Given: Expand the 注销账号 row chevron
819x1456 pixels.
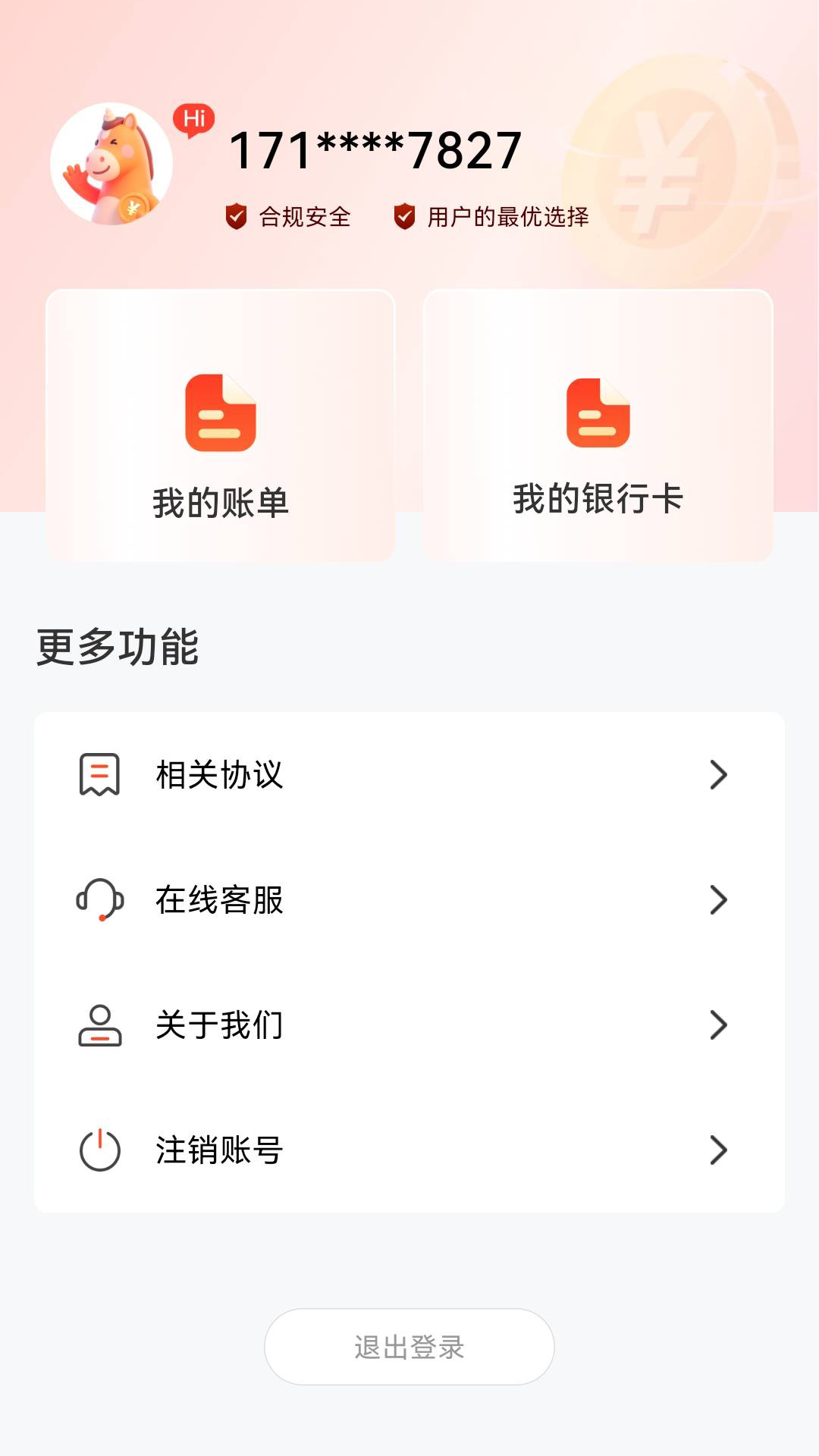Looking at the screenshot, I should click(x=717, y=1151).
